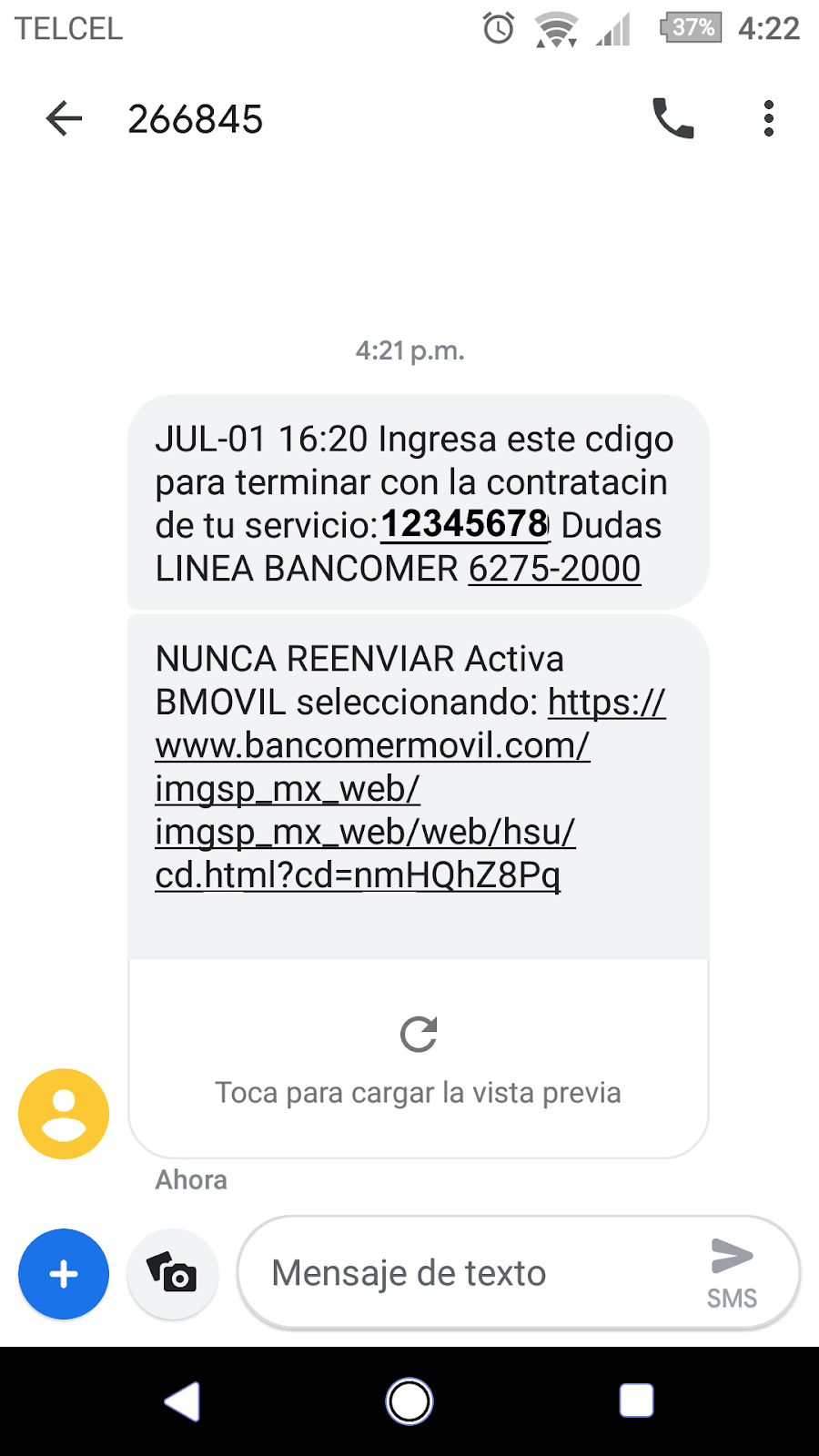Viewport: 819px width, 1456px height.
Task: Open the blue plus attachments button
Action: point(64,1273)
